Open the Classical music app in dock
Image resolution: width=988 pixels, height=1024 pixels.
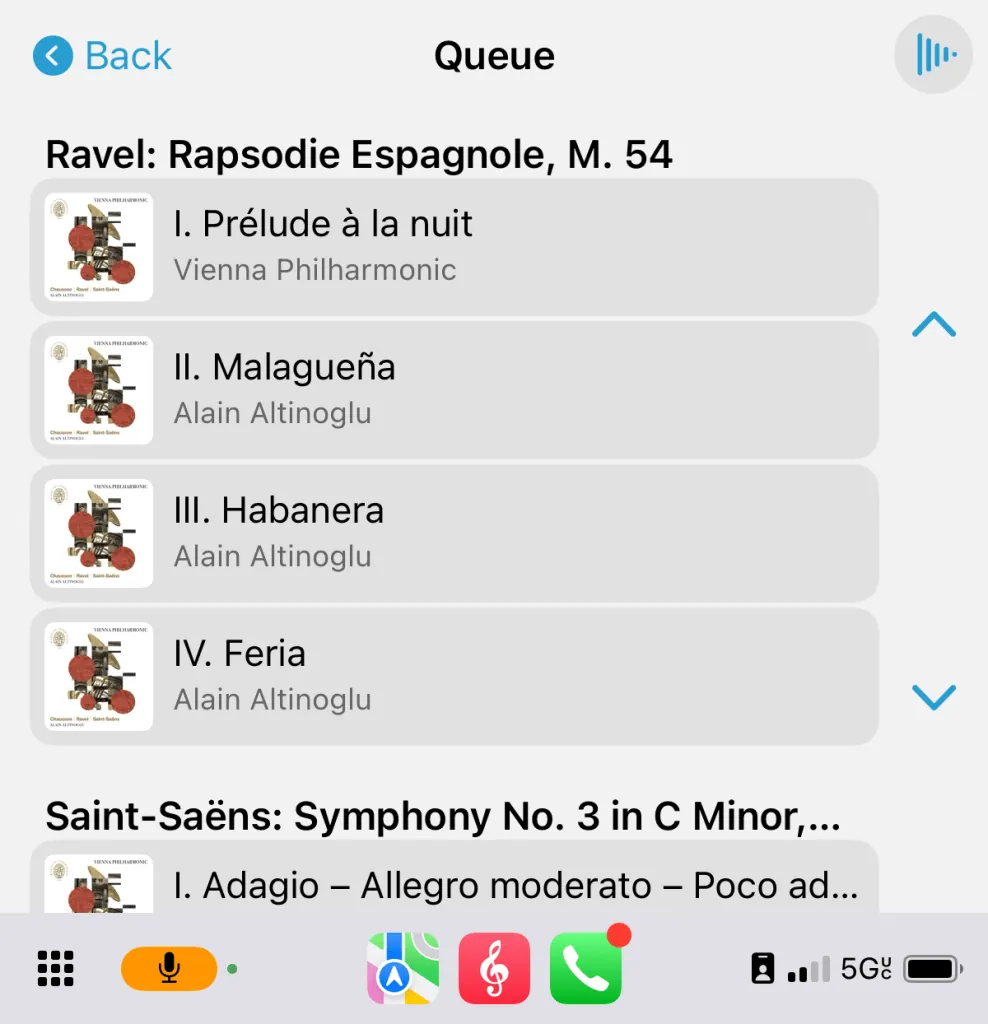coord(494,968)
